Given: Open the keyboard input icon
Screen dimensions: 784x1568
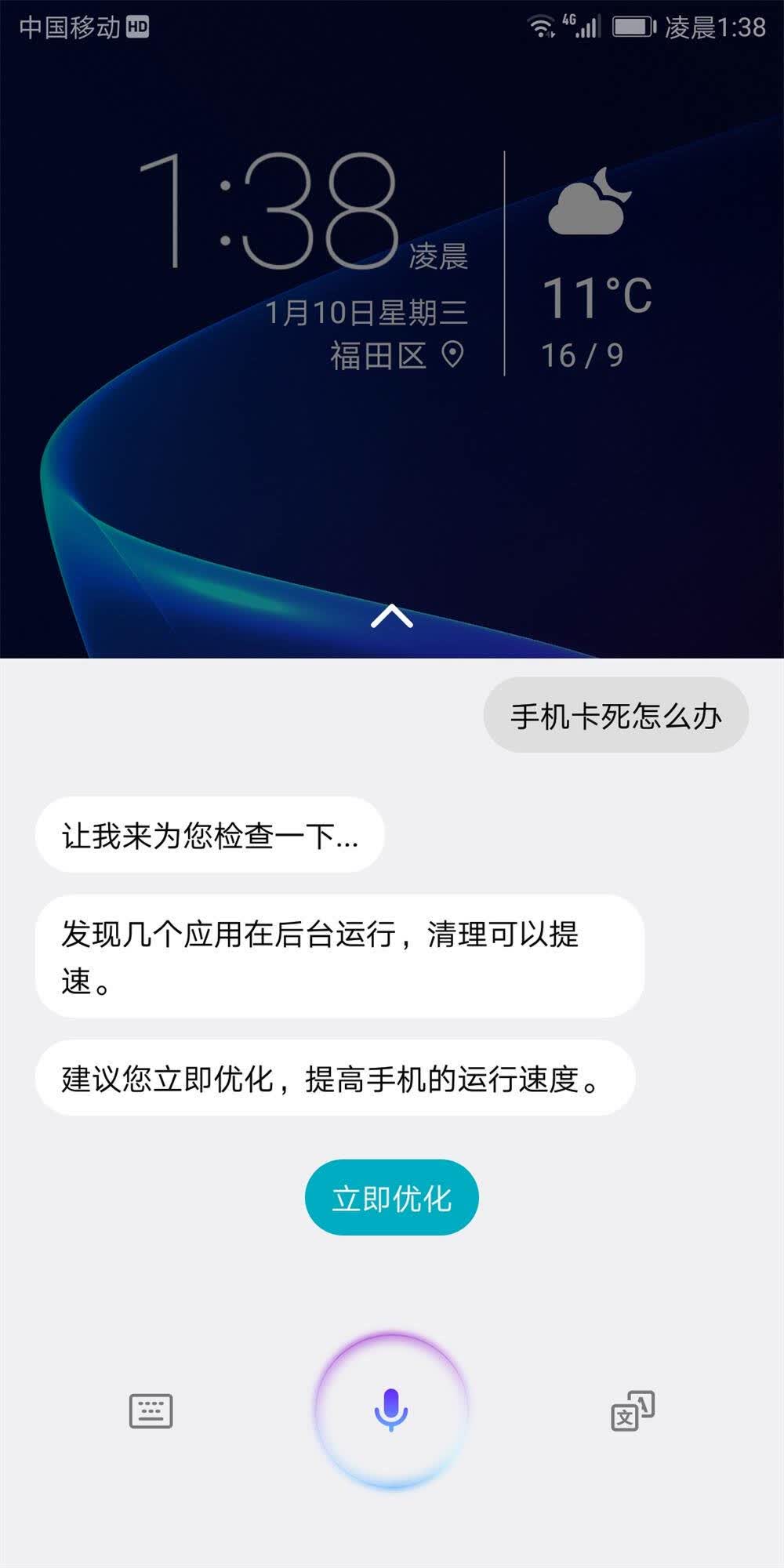Looking at the screenshot, I should pyautogui.click(x=151, y=1411).
